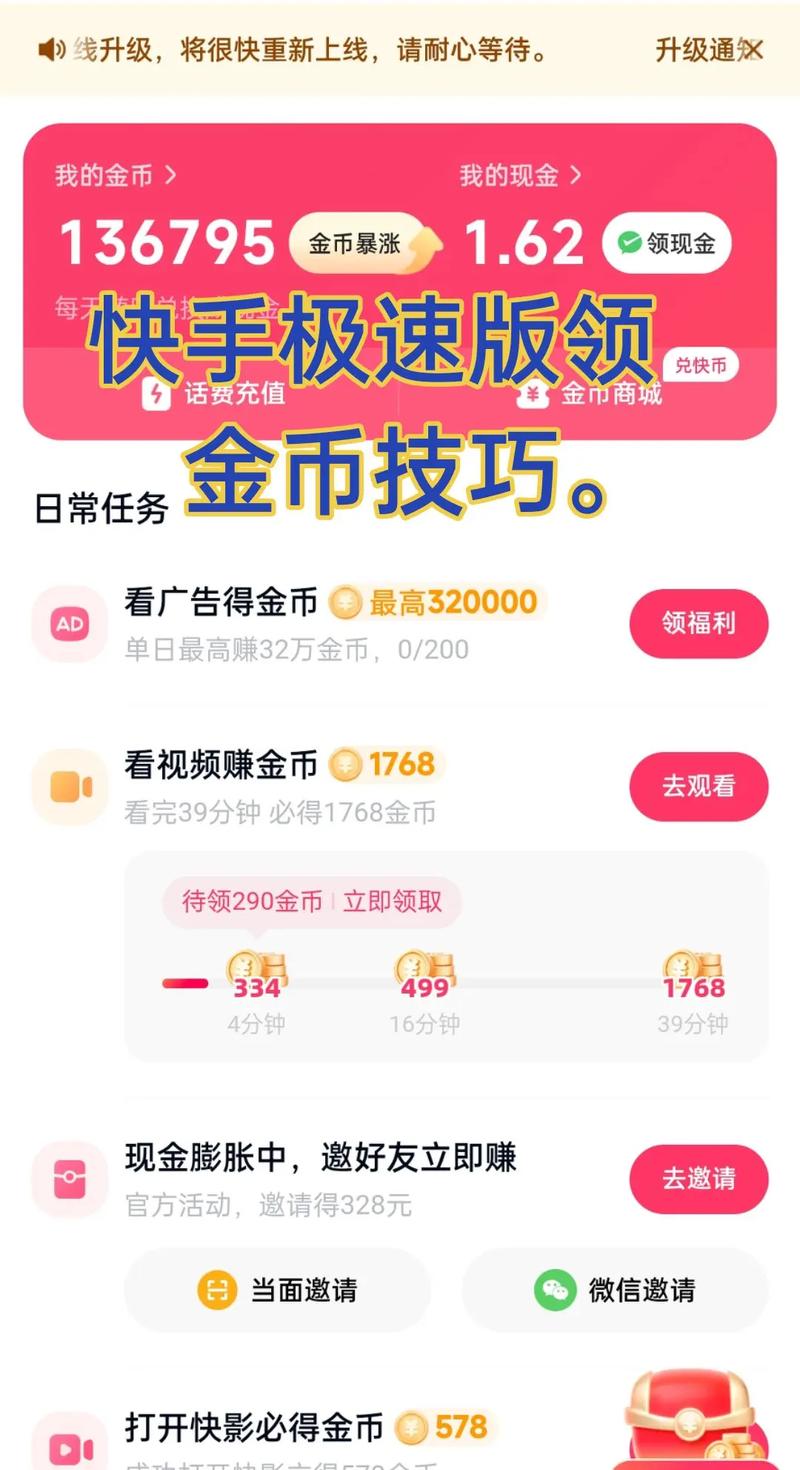Open My Cash (我的现金) details
800x1470 pixels.
pyautogui.click(x=519, y=176)
